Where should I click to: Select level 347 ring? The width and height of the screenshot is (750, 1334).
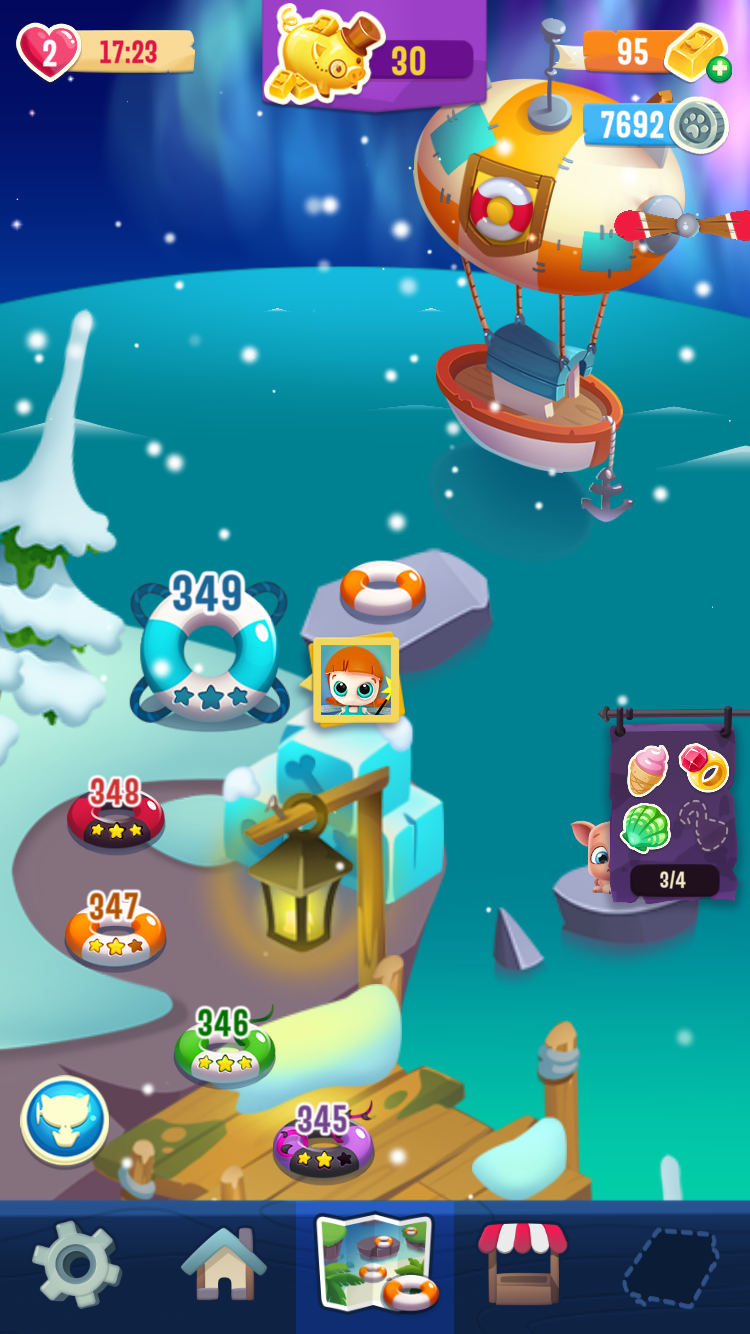tap(115, 931)
